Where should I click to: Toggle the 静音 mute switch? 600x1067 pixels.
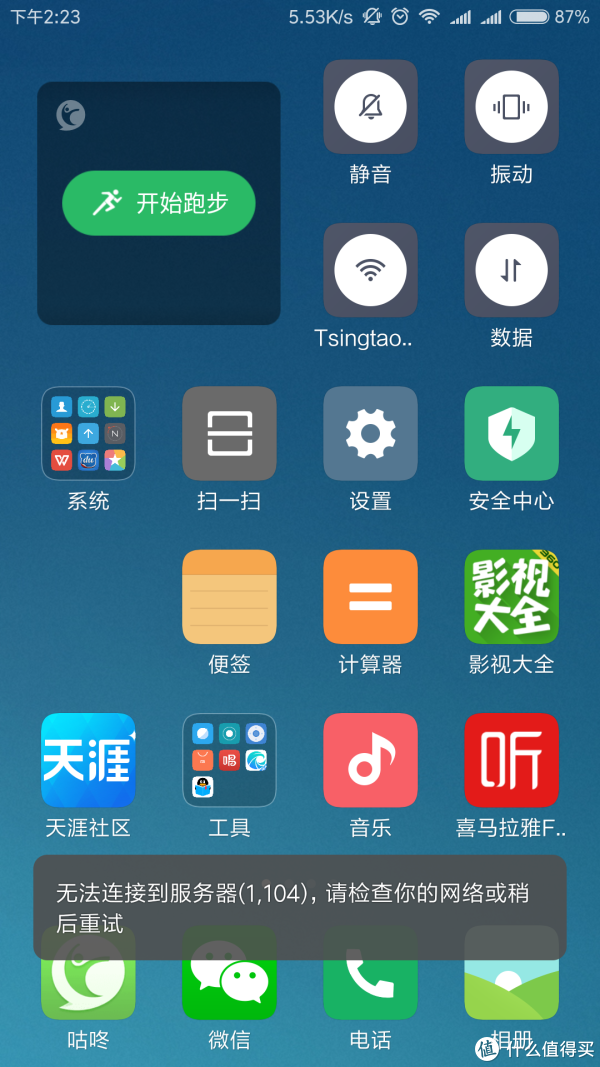tap(370, 107)
